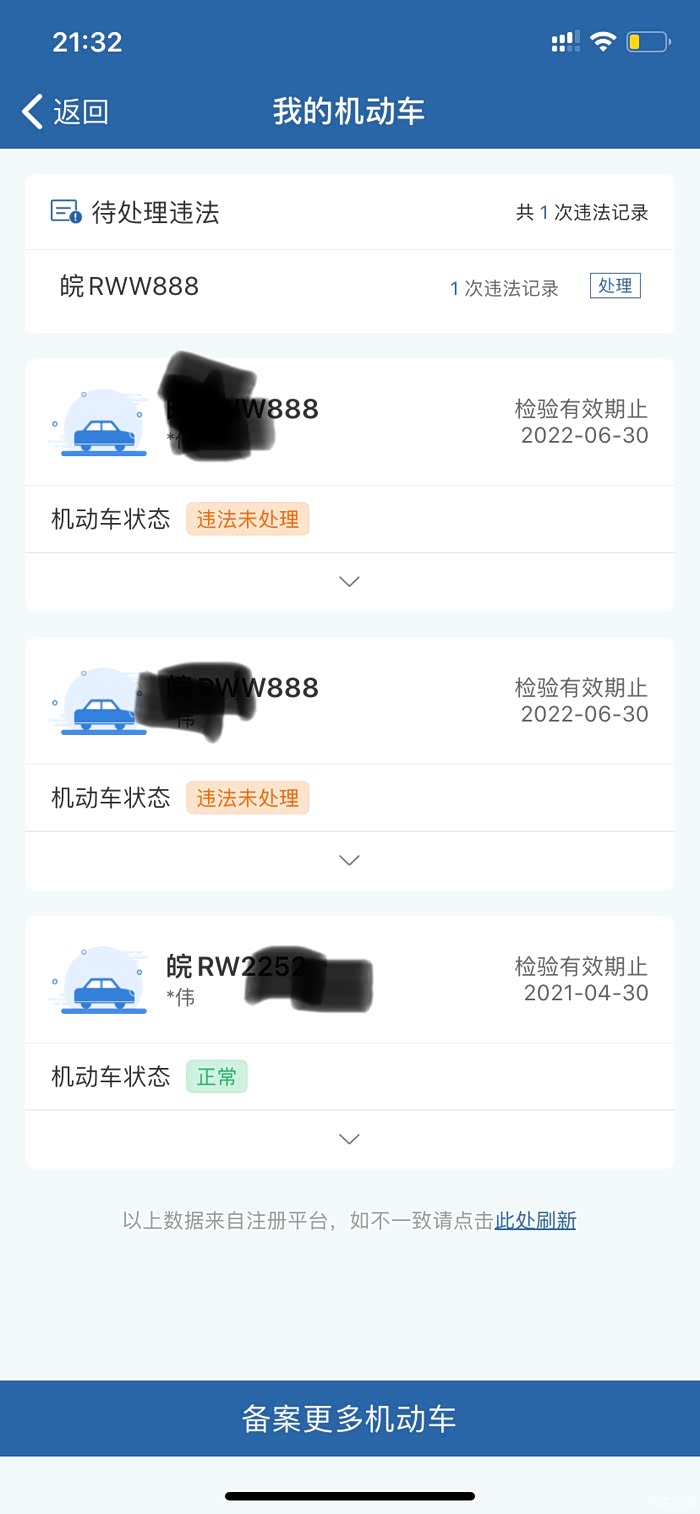Expand the 皖RW2252 vehicle card chevron
The height and width of the screenshot is (1514, 700).
349,1139
